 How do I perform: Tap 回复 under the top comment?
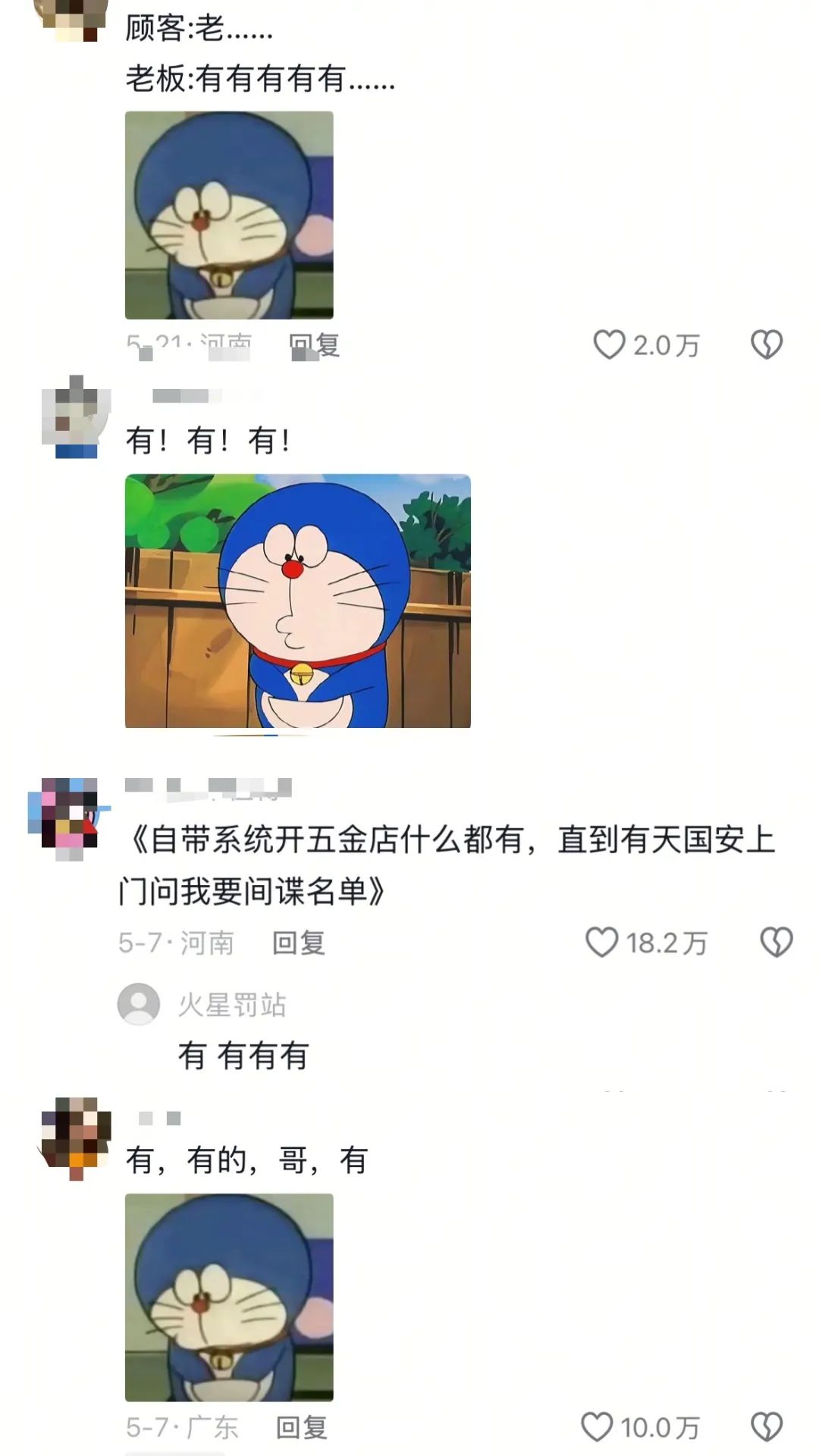(x=313, y=345)
